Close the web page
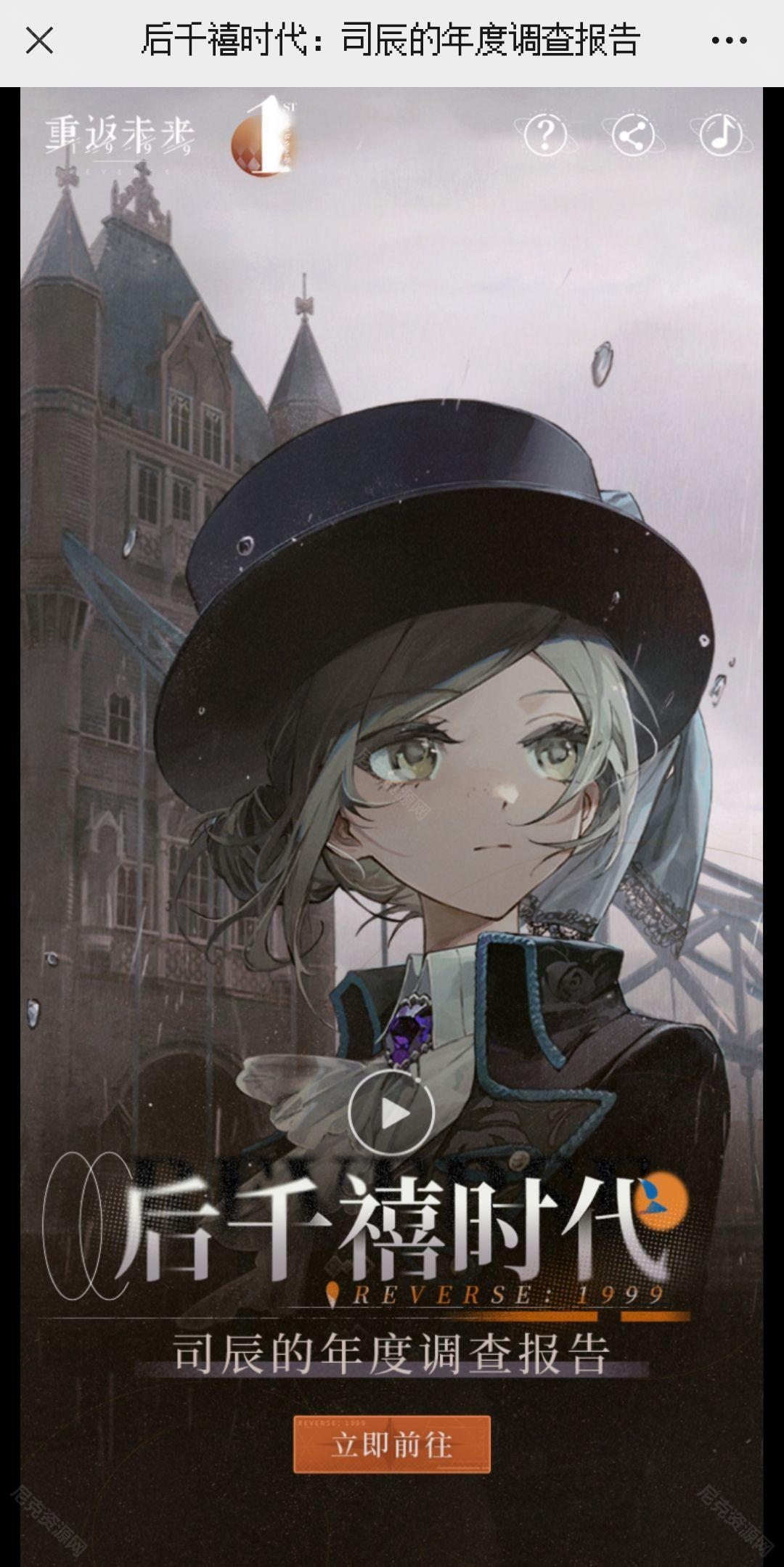The height and width of the screenshot is (1567, 784). tap(39, 41)
